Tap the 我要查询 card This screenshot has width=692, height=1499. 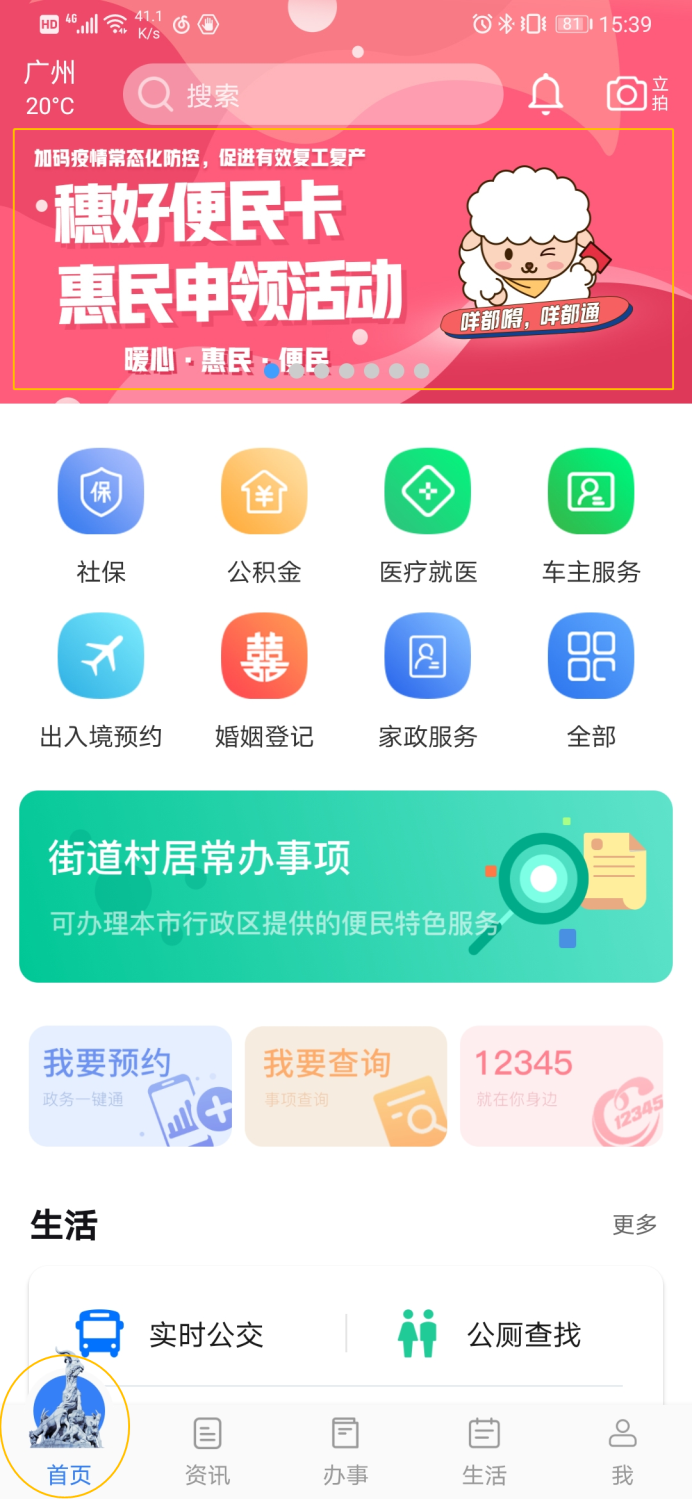[x=346, y=1086]
